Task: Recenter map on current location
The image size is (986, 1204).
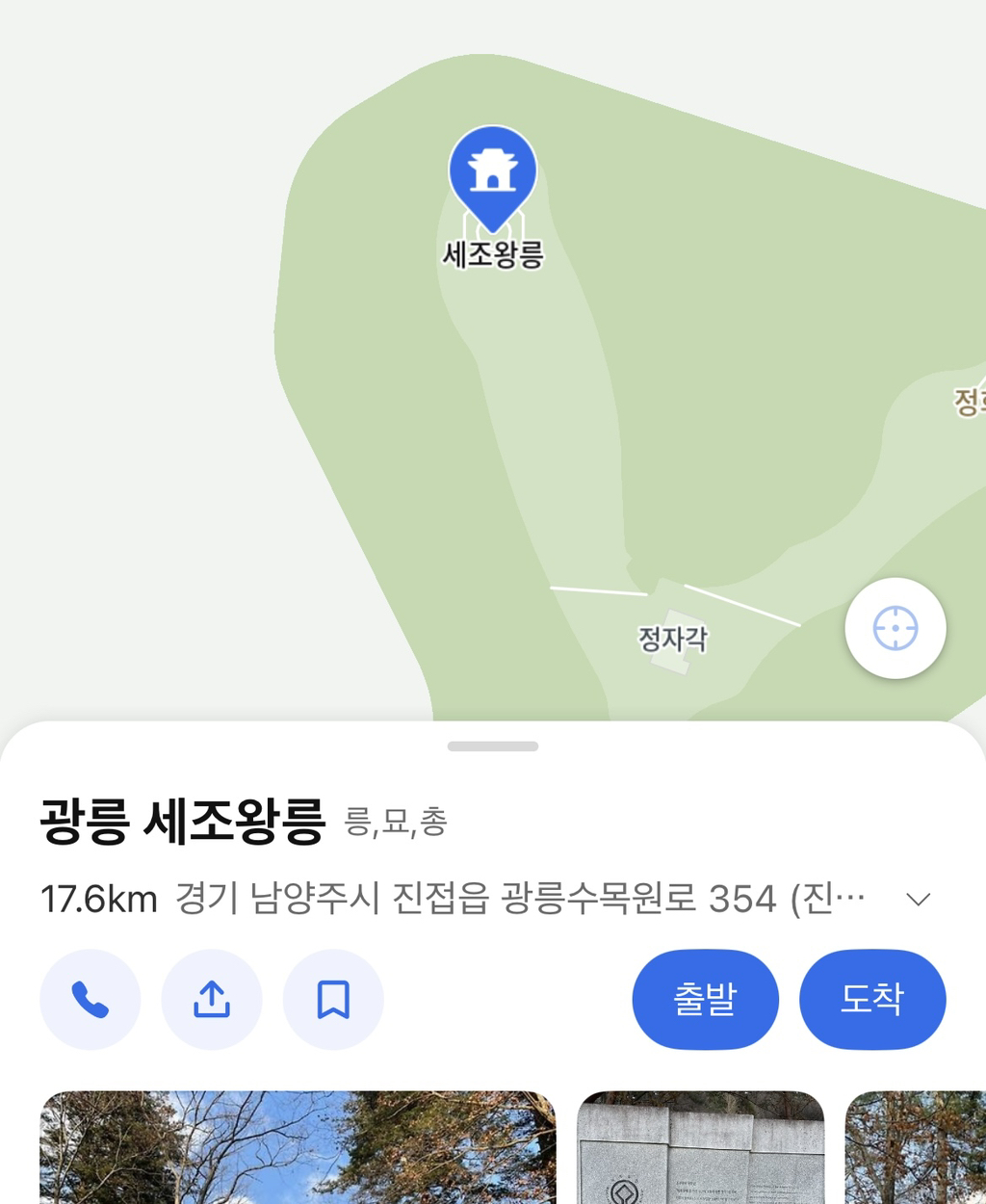Action: point(895,629)
